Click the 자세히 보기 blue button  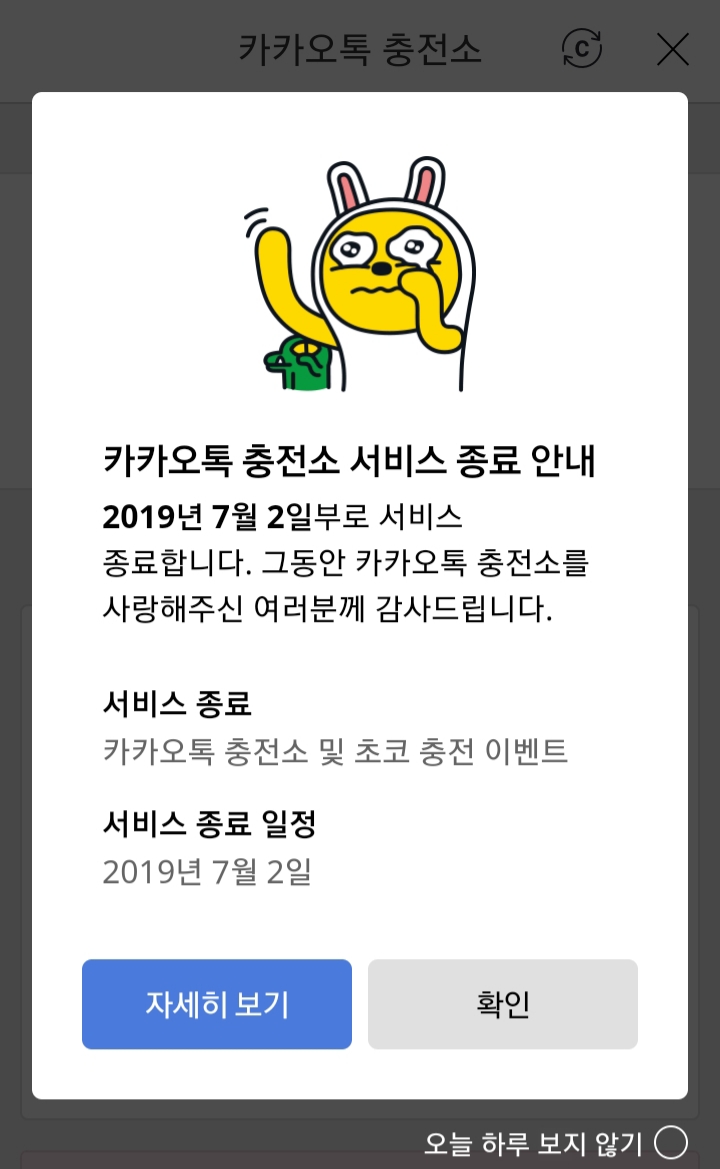click(216, 1004)
